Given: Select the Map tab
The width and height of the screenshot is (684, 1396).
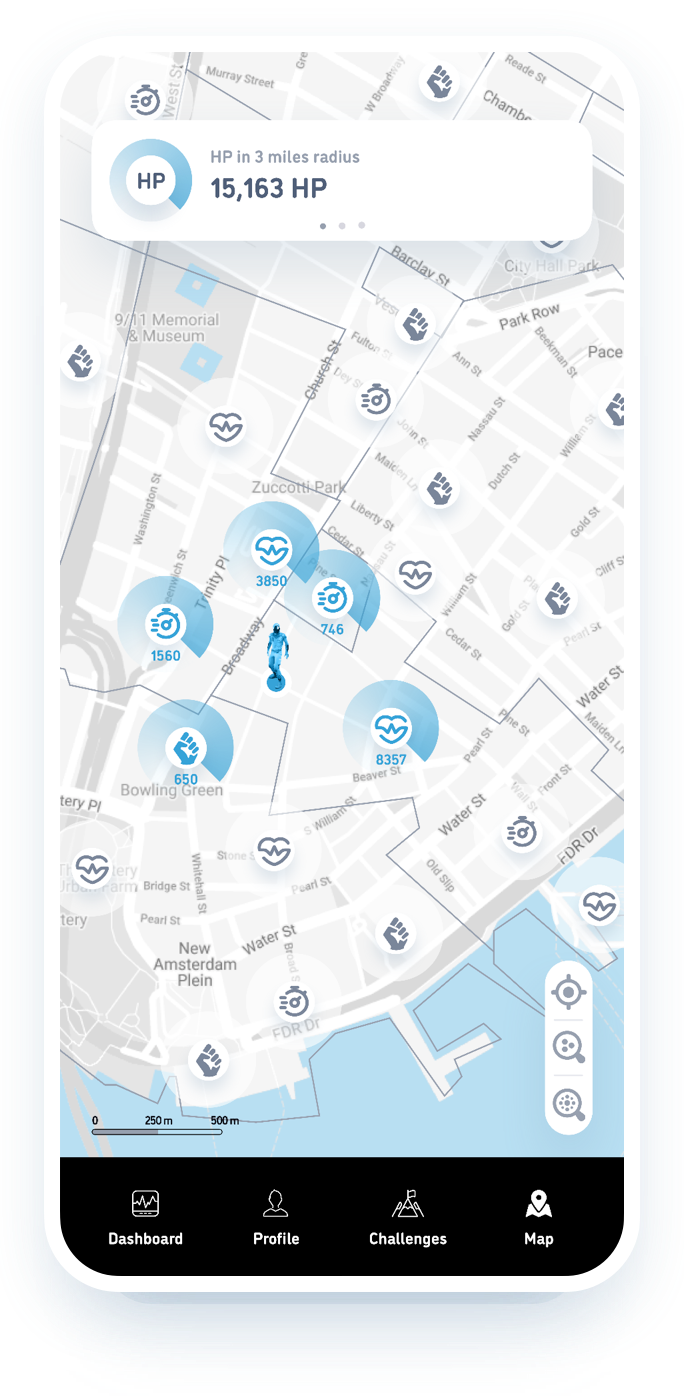Looking at the screenshot, I should click(x=538, y=1218).
